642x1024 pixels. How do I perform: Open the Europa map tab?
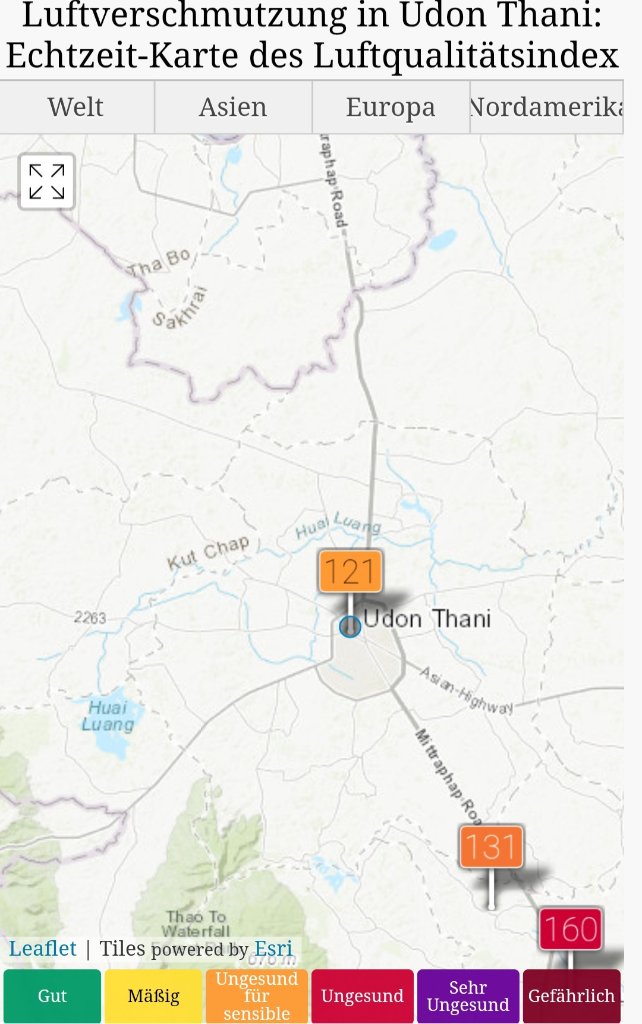pyautogui.click(x=390, y=107)
